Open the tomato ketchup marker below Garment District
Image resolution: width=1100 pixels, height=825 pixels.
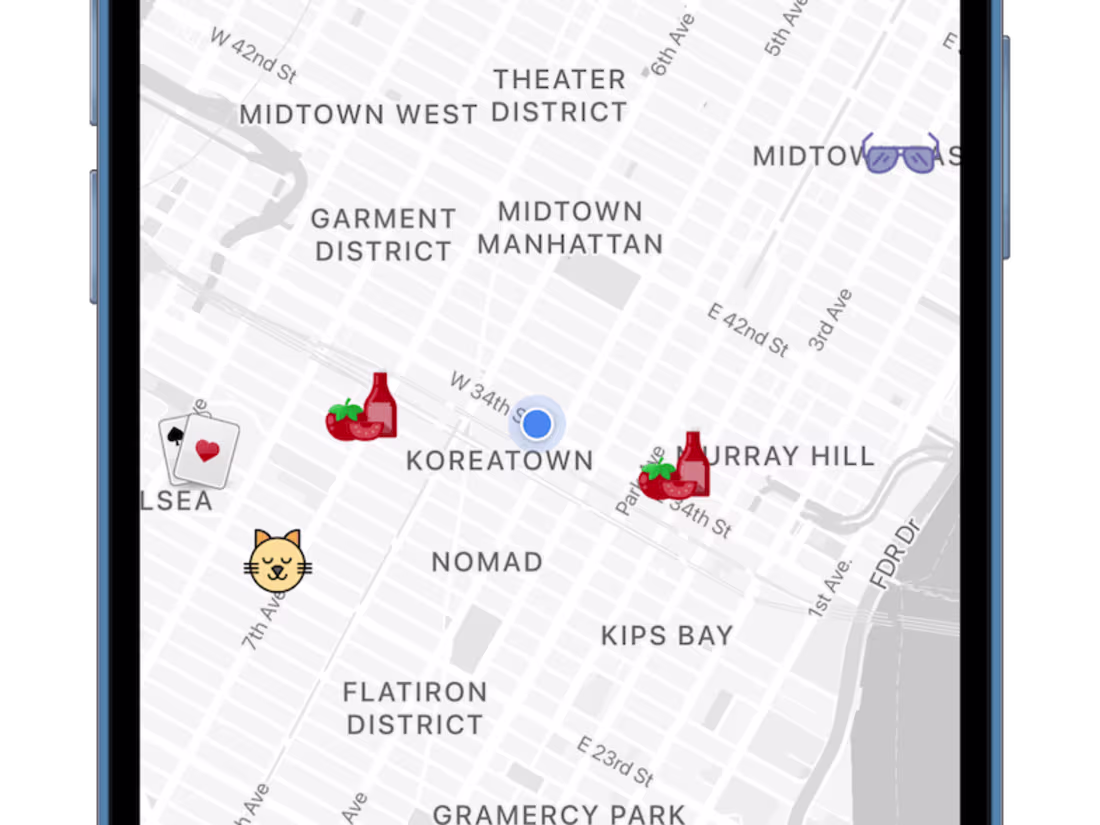(x=363, y=409)
